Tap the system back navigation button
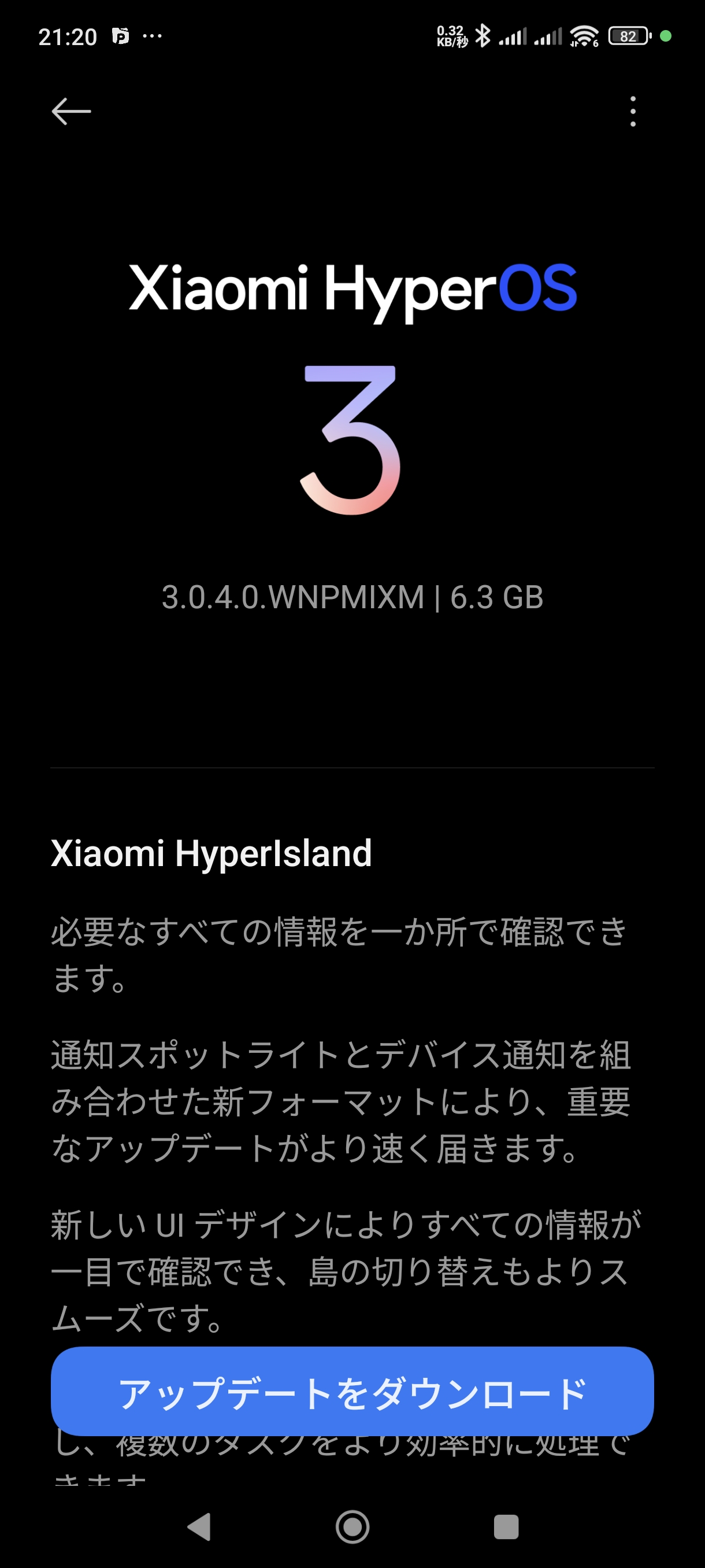 [199, 1526]
